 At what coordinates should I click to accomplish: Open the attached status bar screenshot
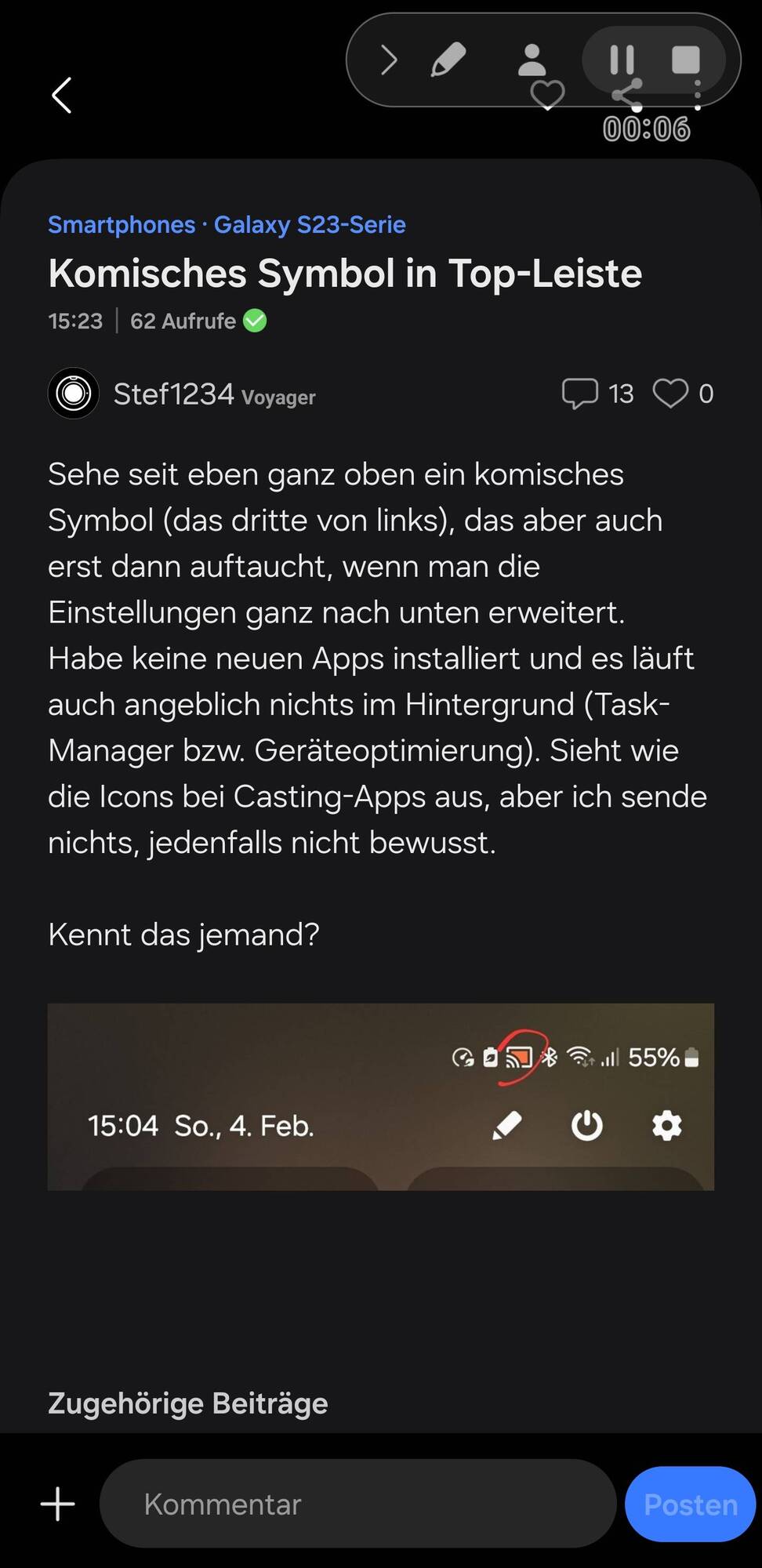380,1096
